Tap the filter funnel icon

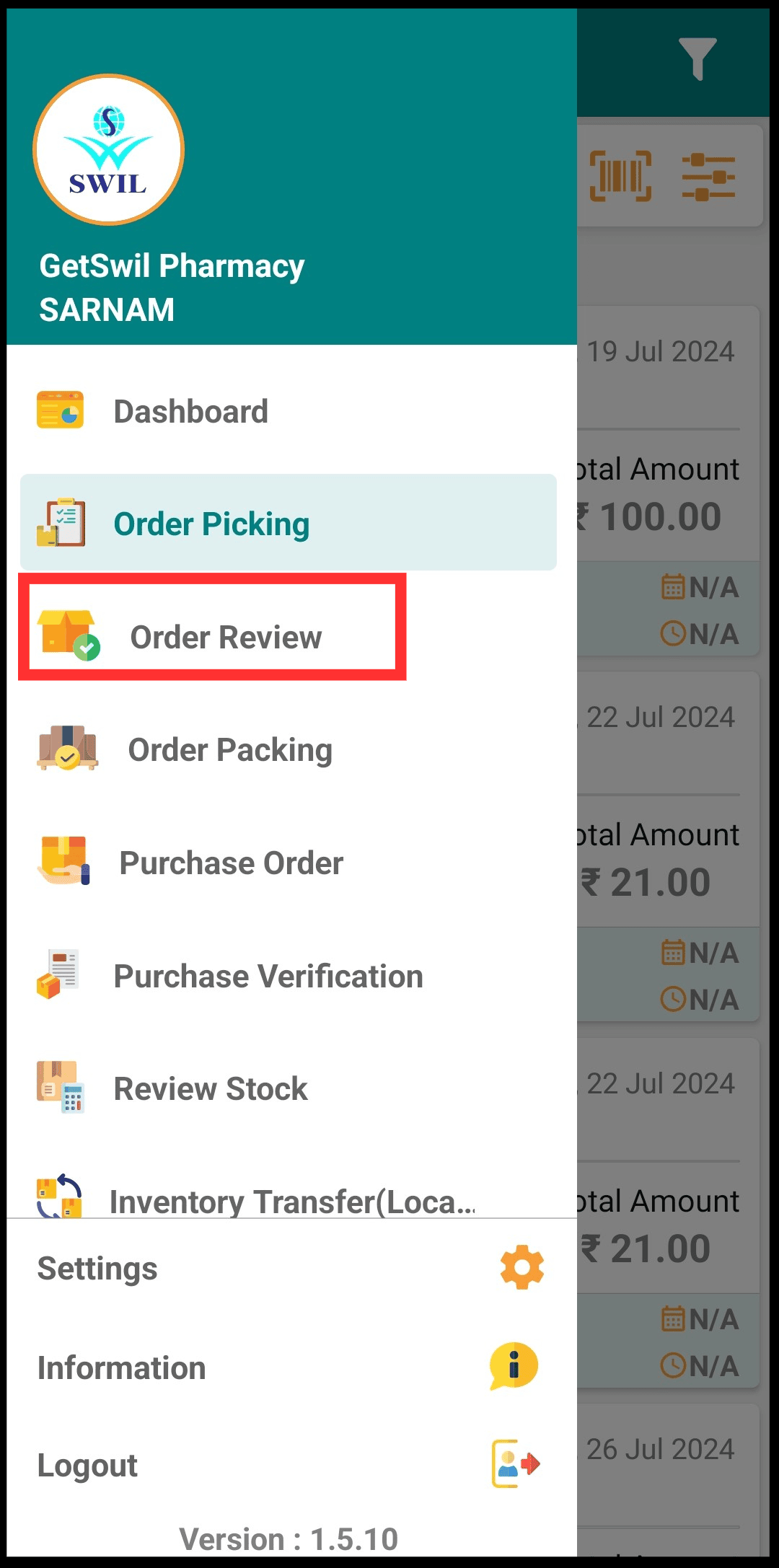click(697, 58)
